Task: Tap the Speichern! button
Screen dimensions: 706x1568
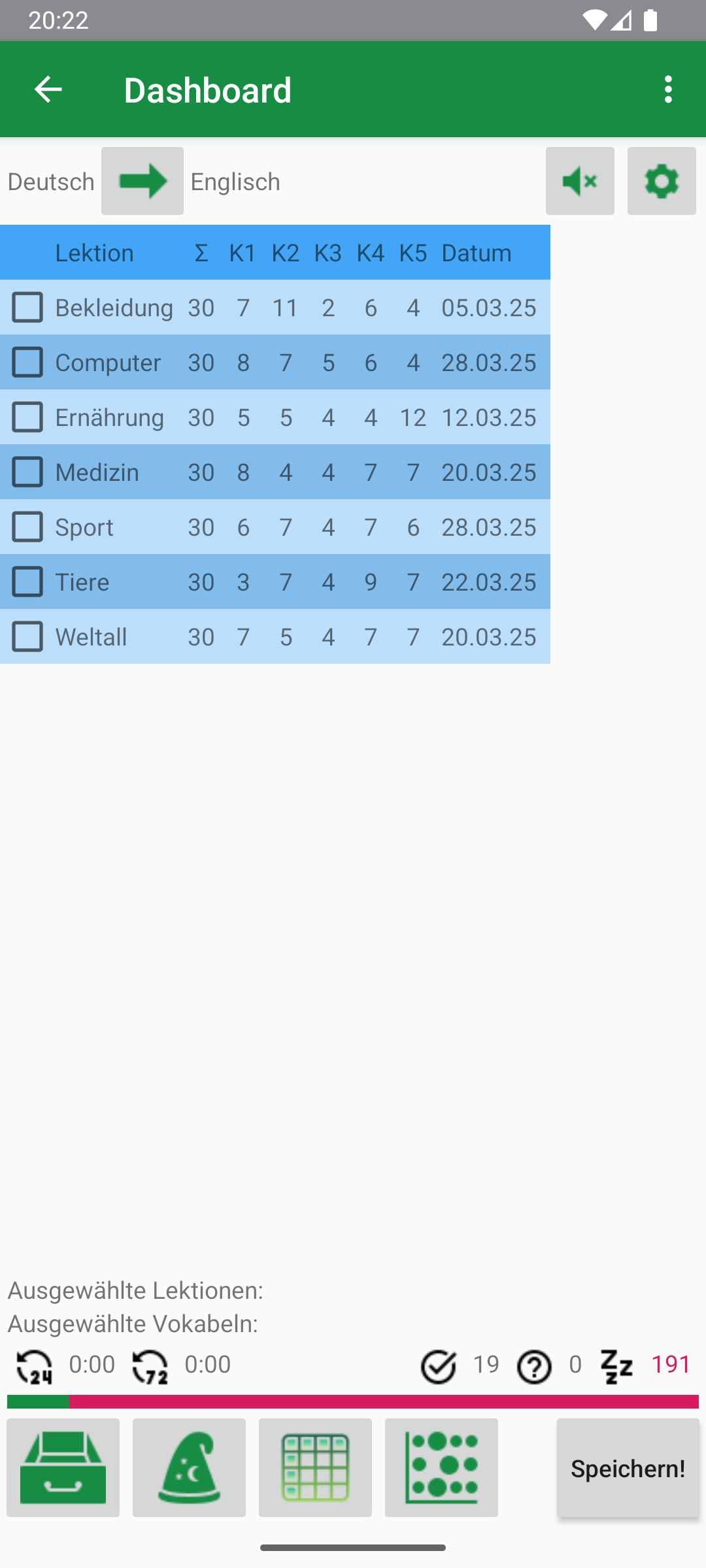Action: coord(628,1467)
